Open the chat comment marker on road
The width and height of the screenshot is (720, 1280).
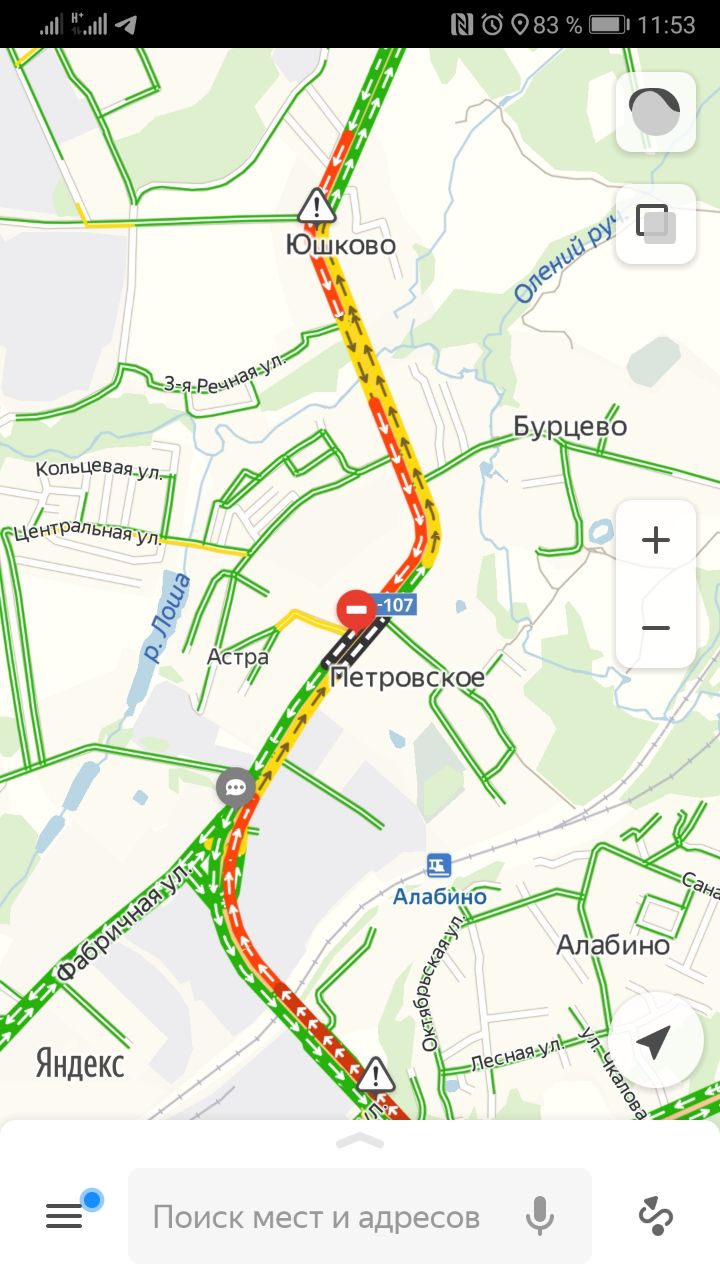coord(236,787)
